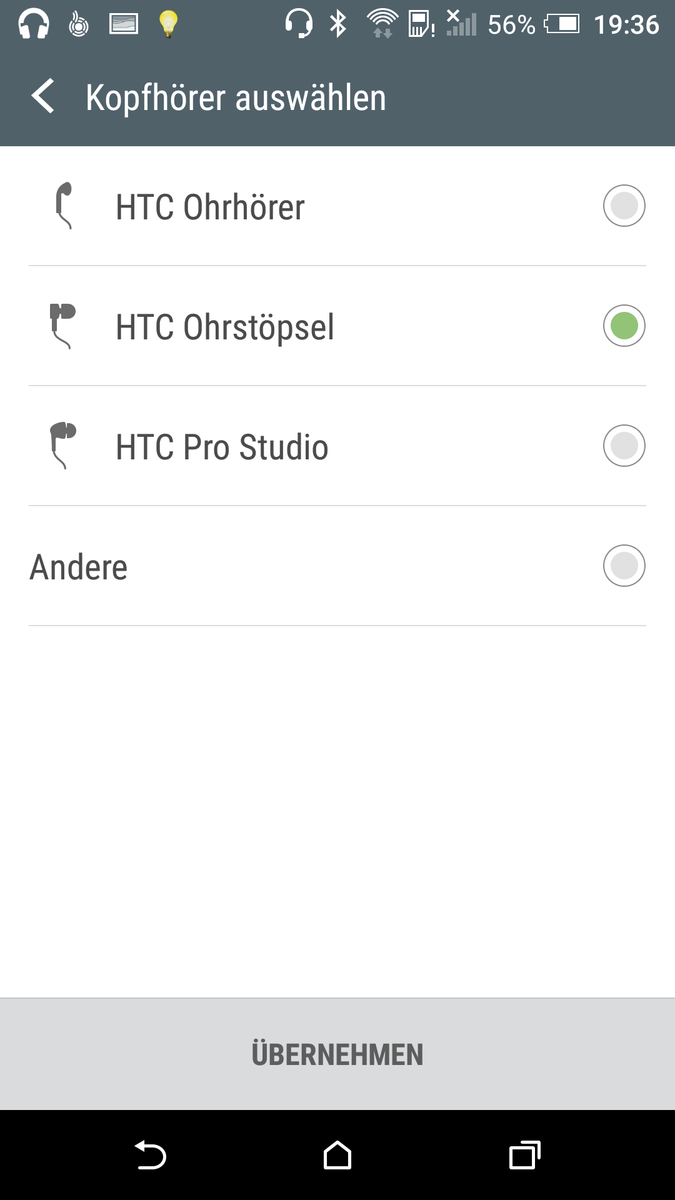Tap the ÜBERNEHMEN button
675x1200 pixels.
[x=337, y=1054]
